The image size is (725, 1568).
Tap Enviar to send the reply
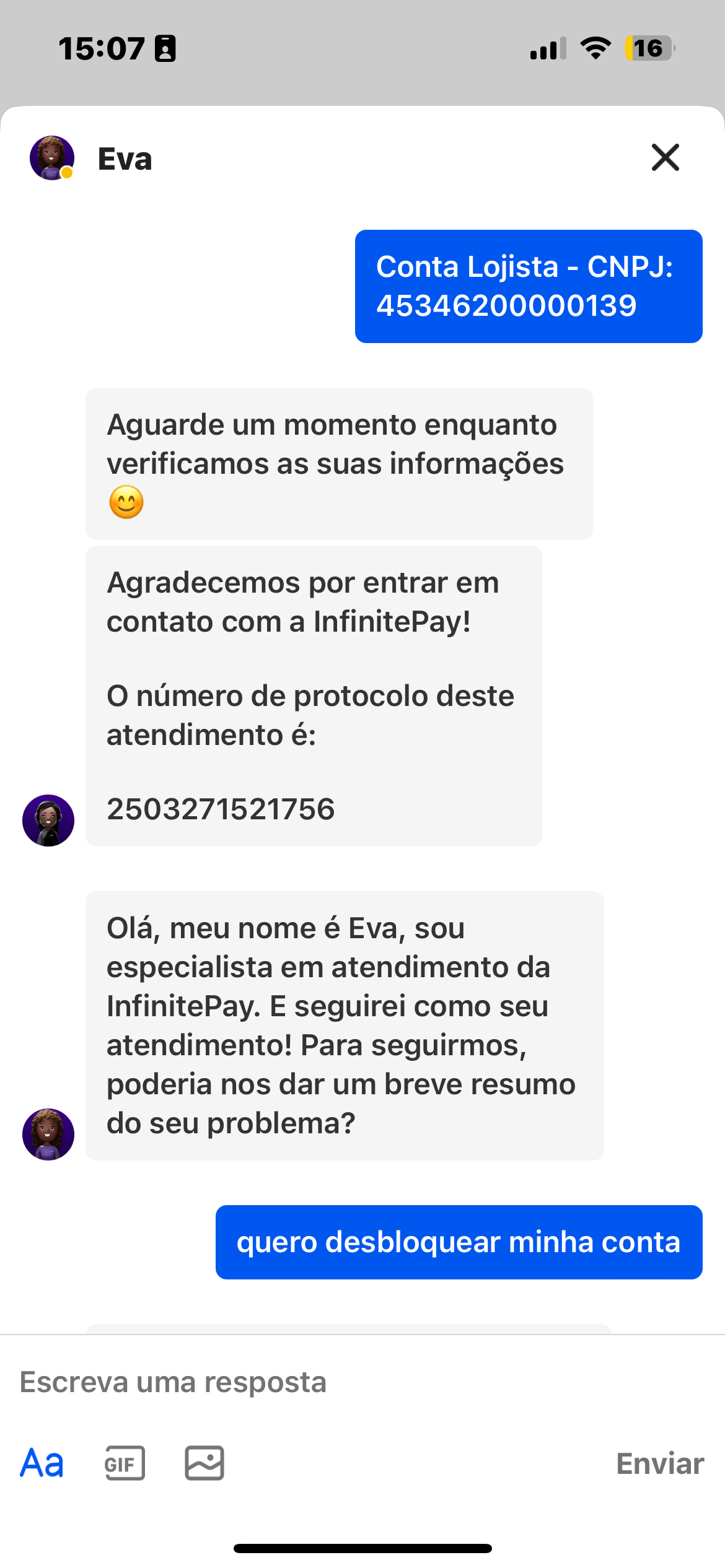[x=660, y=1464]
